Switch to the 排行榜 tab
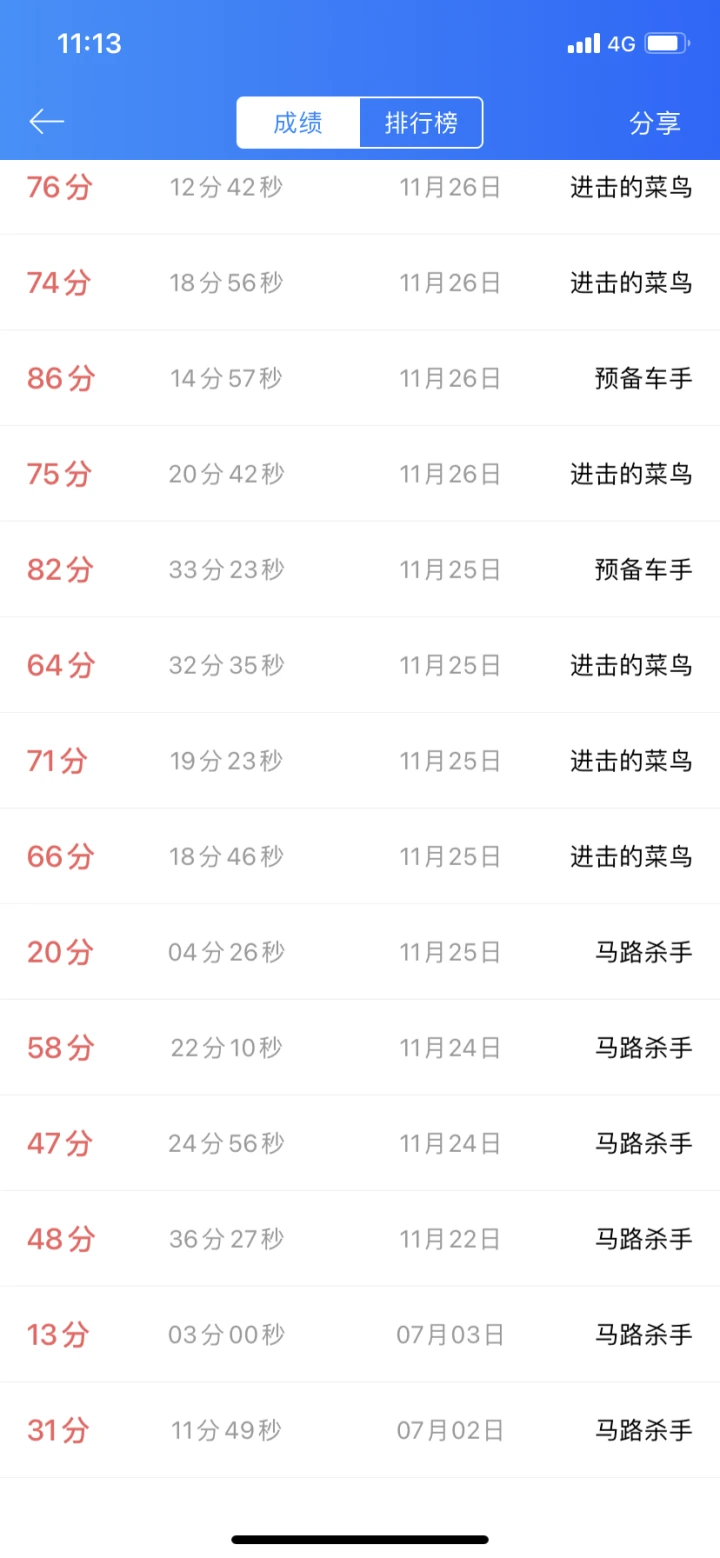 421,123
